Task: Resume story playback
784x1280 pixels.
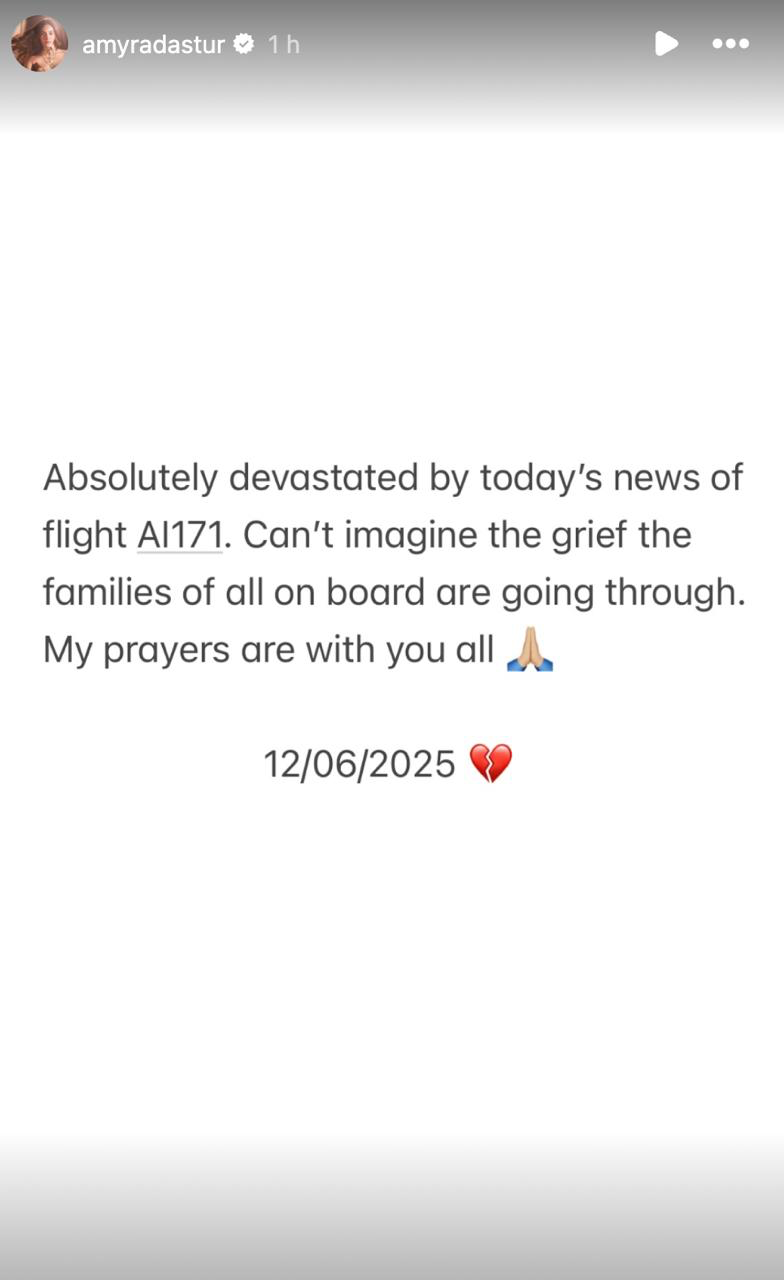Action: [666, 44]
